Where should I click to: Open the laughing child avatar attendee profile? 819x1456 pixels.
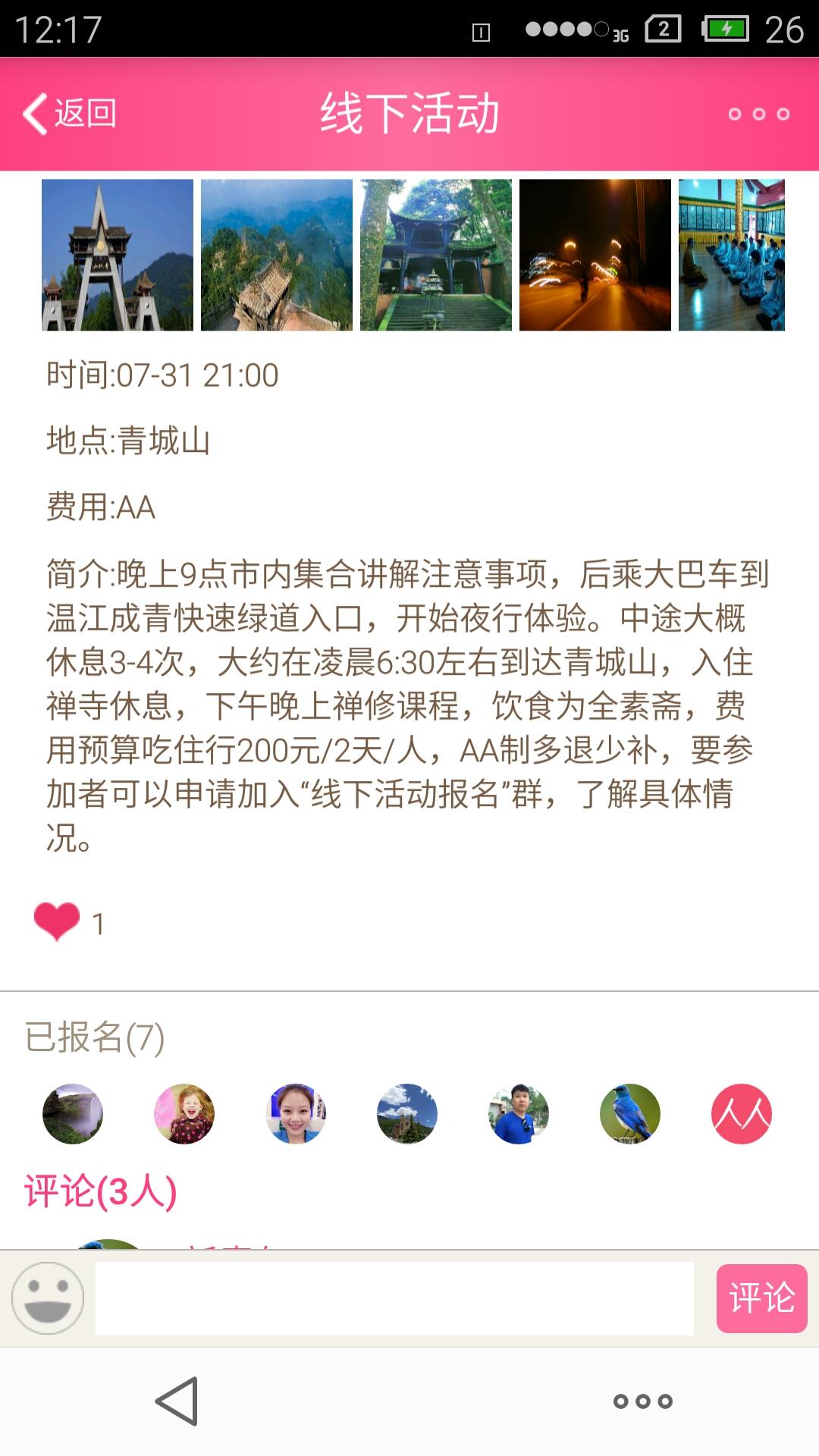(184, 1114)
